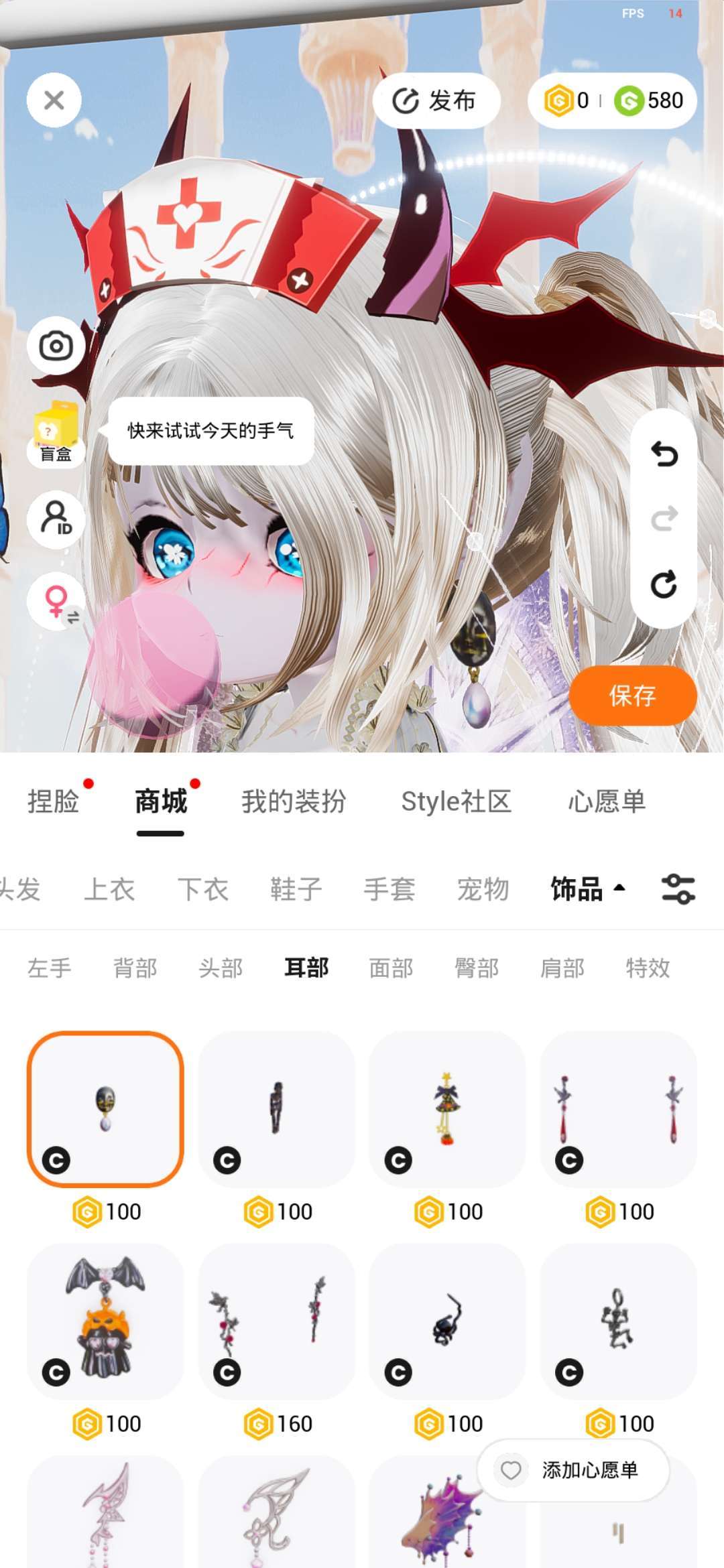Tap the 发布 publish button

point(436,101)
